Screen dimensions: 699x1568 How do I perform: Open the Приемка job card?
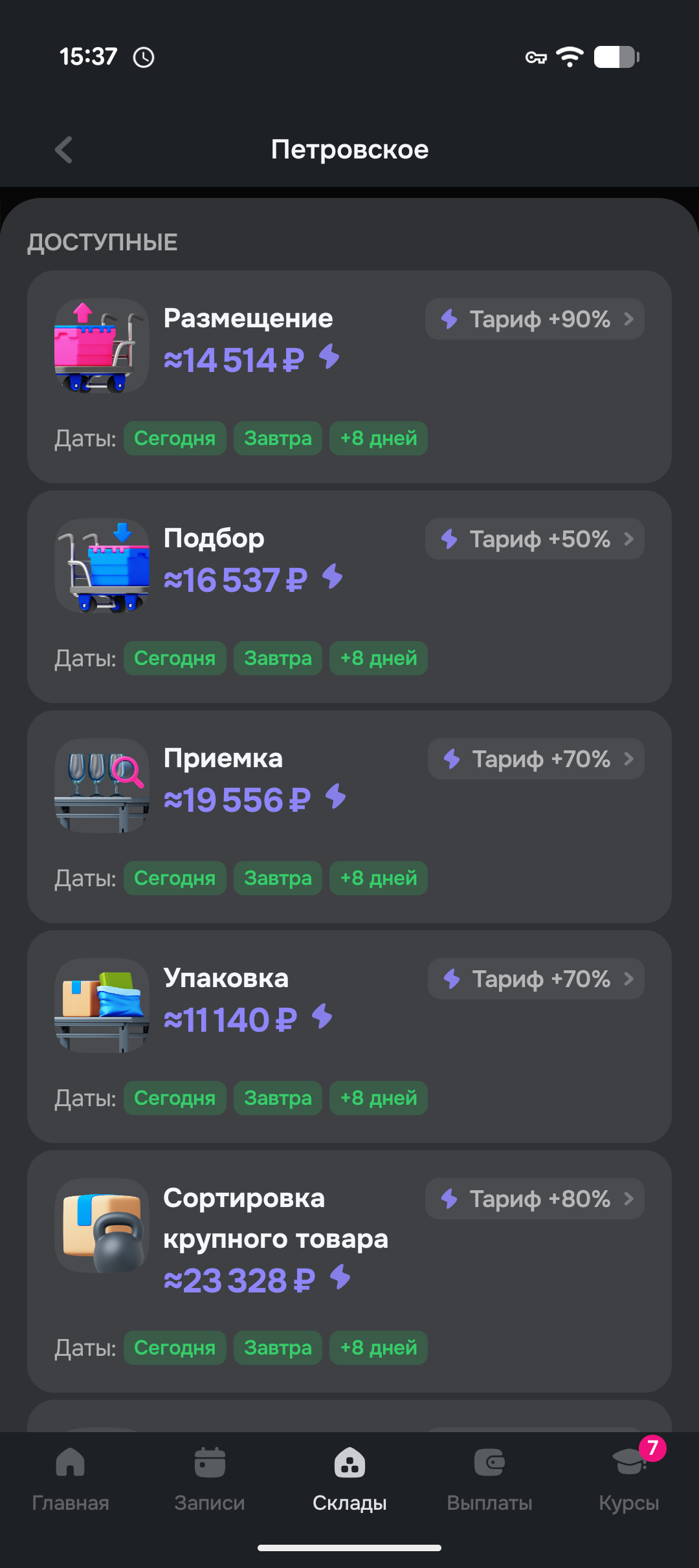coord(349,816)
